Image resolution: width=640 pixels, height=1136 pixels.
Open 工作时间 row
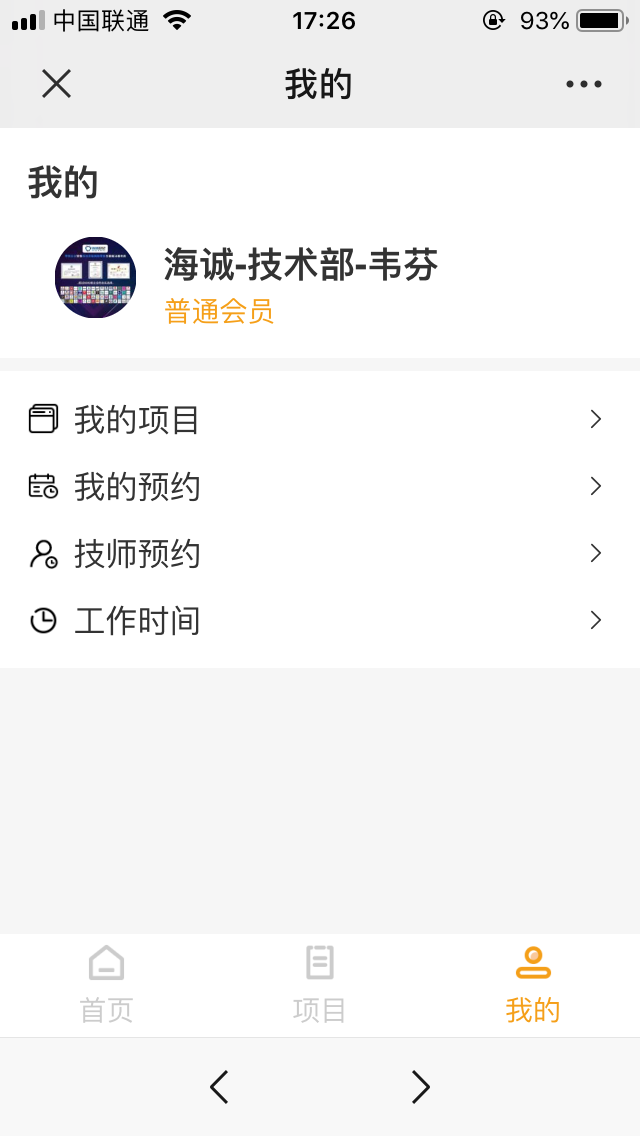[x=318, y=621]
